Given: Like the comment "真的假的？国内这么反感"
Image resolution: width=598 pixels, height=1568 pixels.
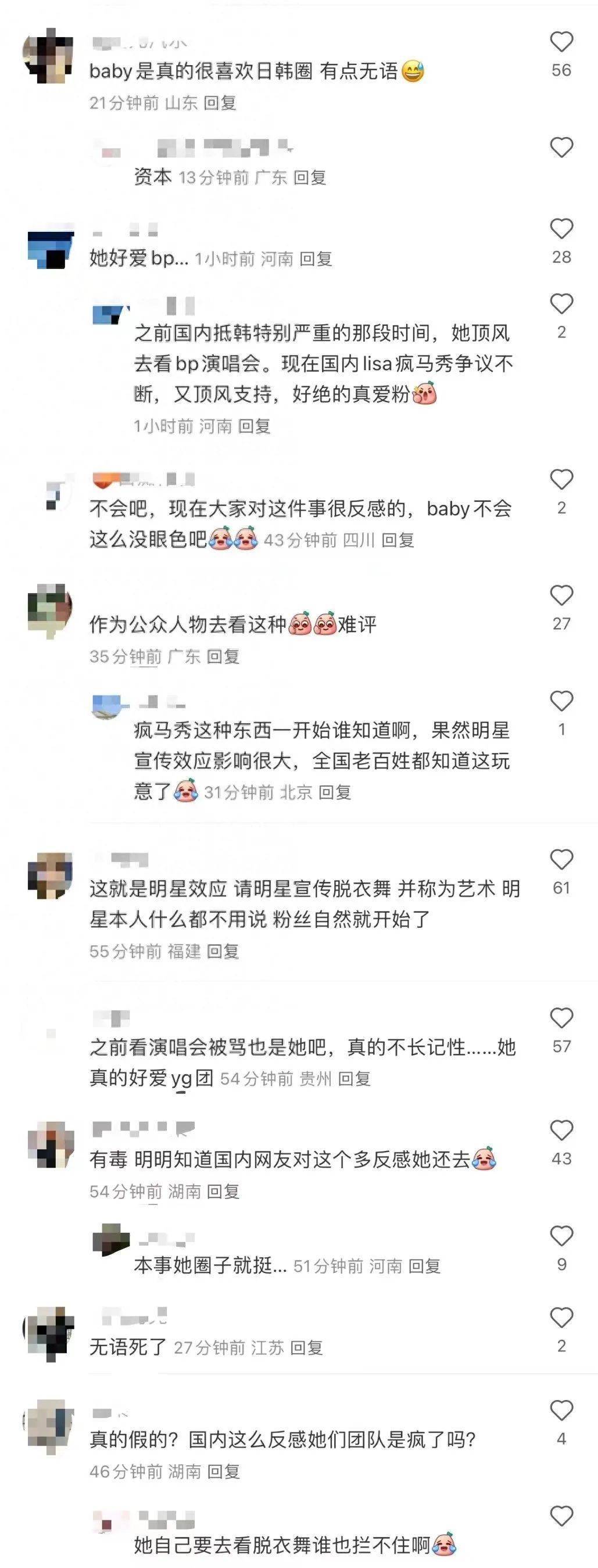Looking at the screenshot, I should (x=561, y=1411).
